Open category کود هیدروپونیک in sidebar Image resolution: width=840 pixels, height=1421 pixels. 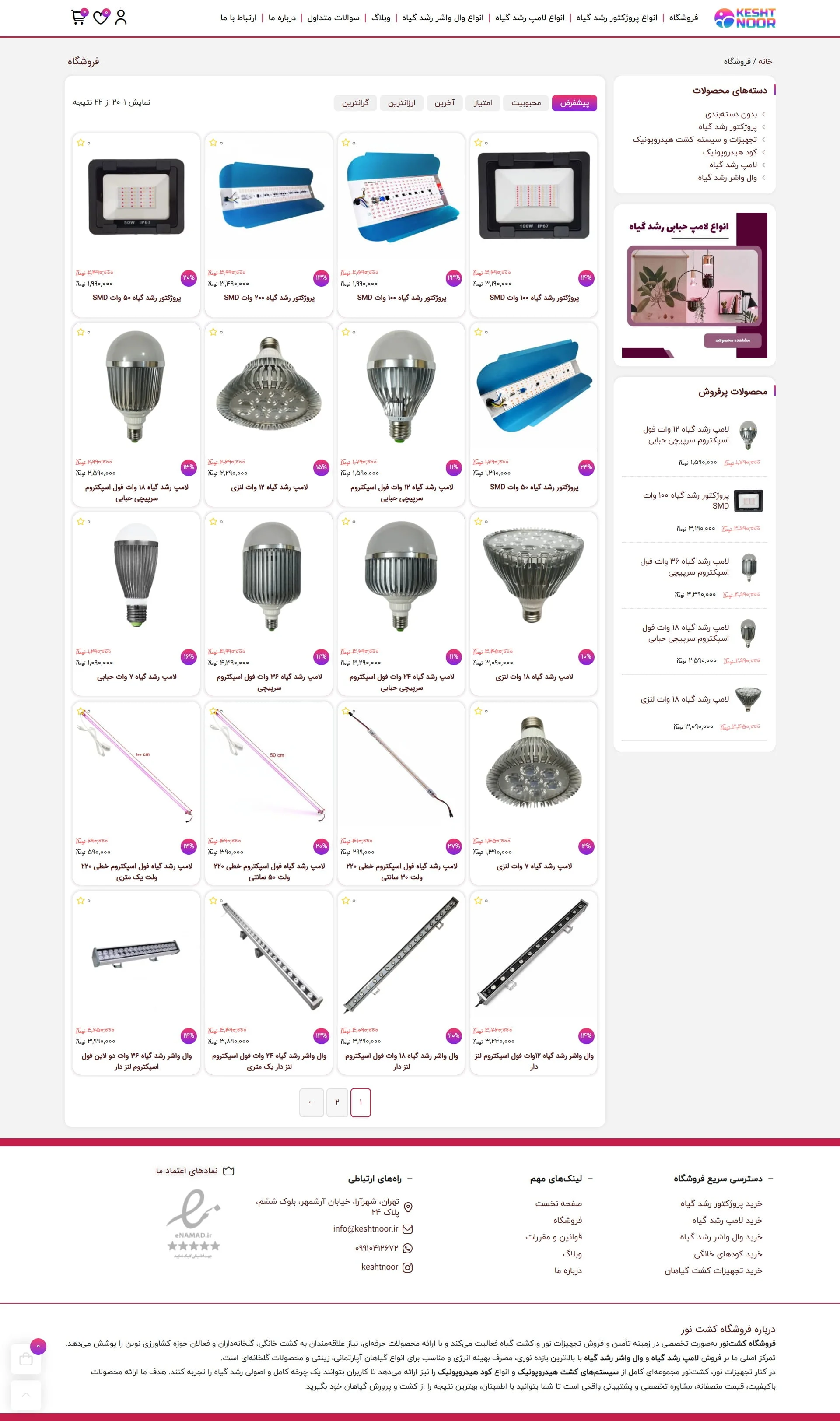(x=730, y=152)
